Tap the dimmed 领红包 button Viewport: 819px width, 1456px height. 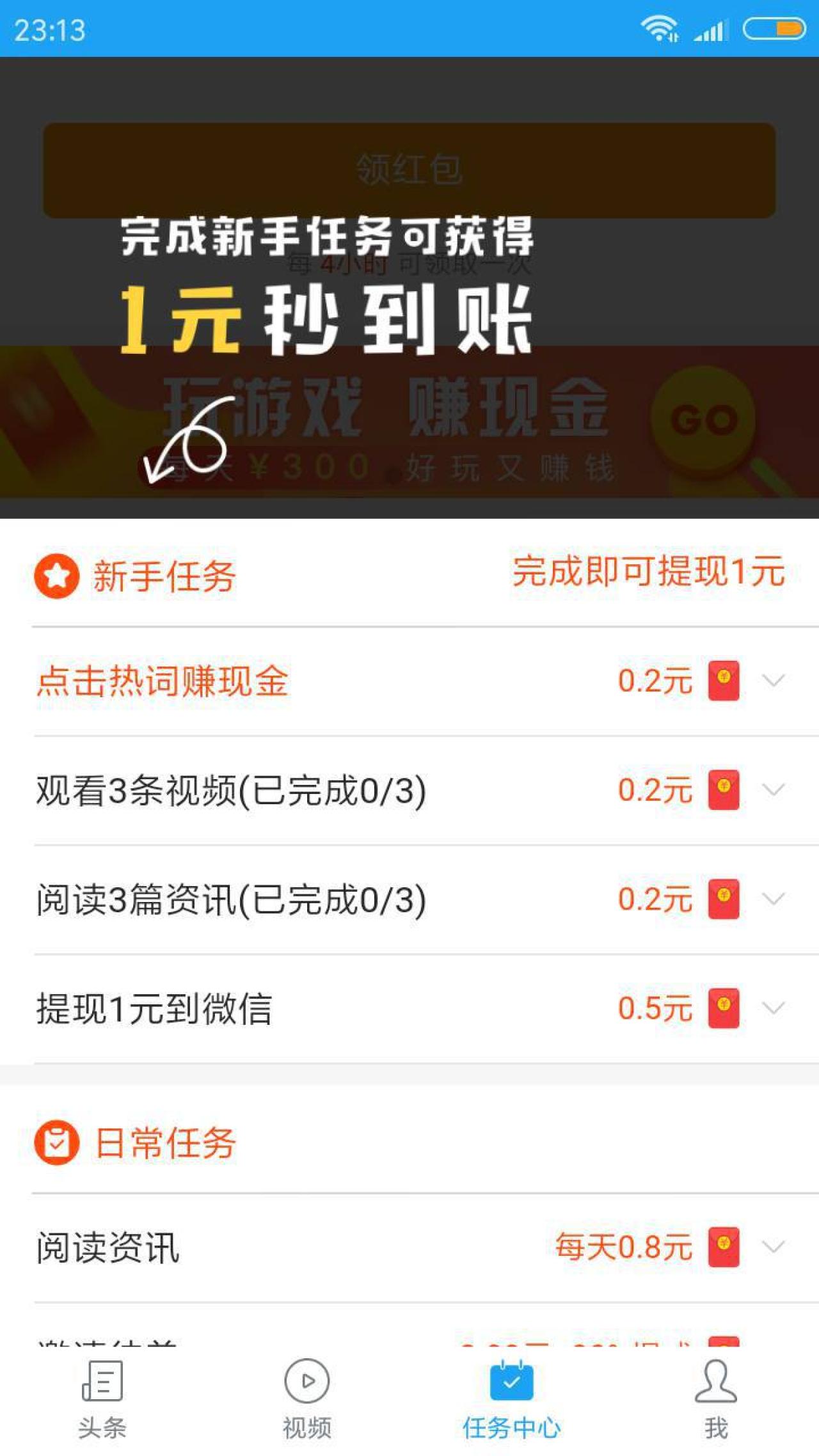tap(409, 170)
